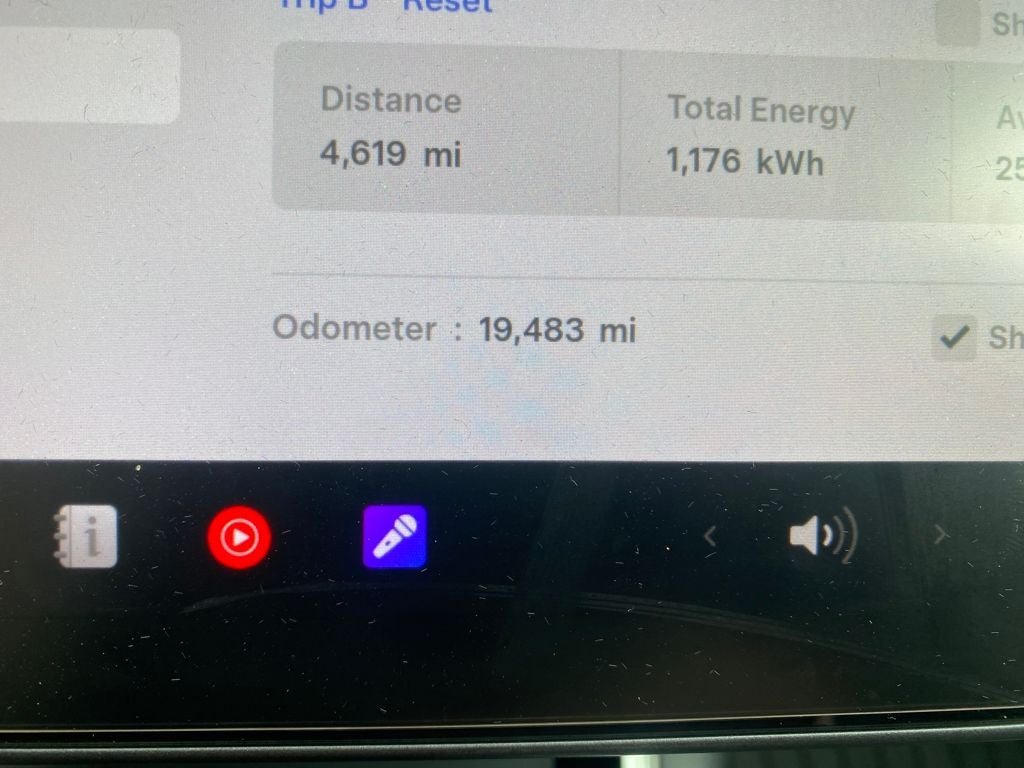Lower volume with the left chevron

pos(710,537)
